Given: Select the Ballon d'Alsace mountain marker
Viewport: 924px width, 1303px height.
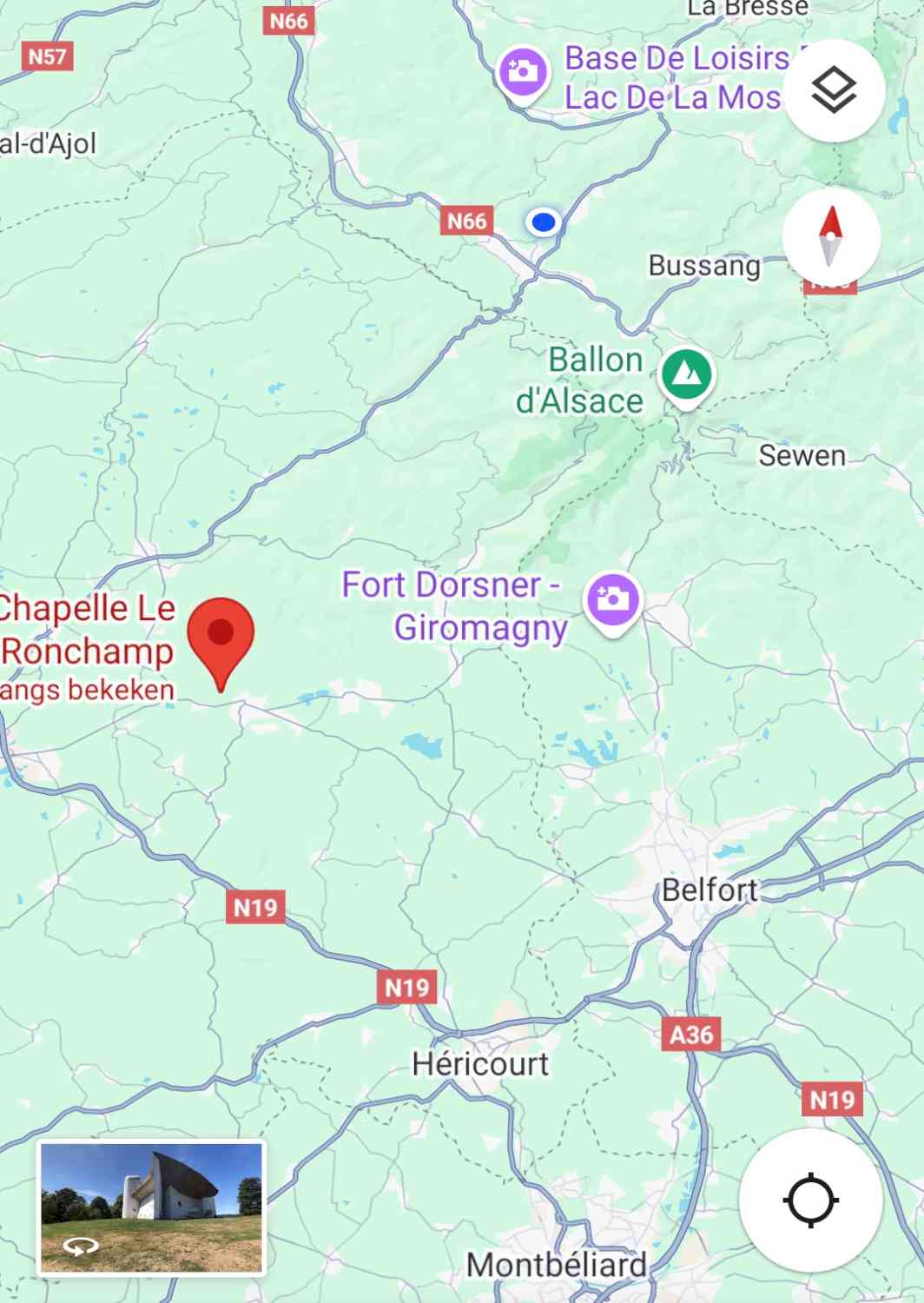Looking at the screenshot, I should point(686,375).
